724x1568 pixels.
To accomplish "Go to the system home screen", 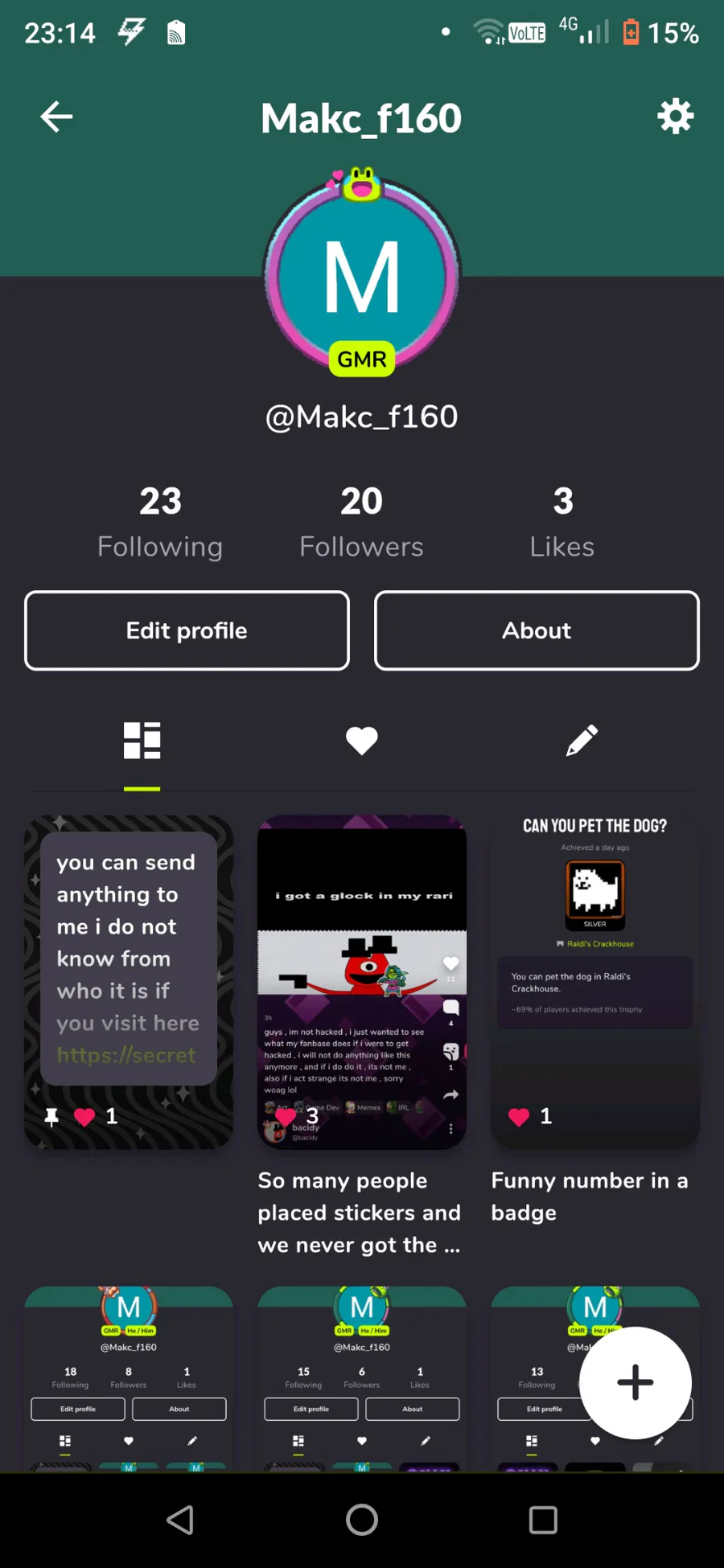I will coord(362,1520).
